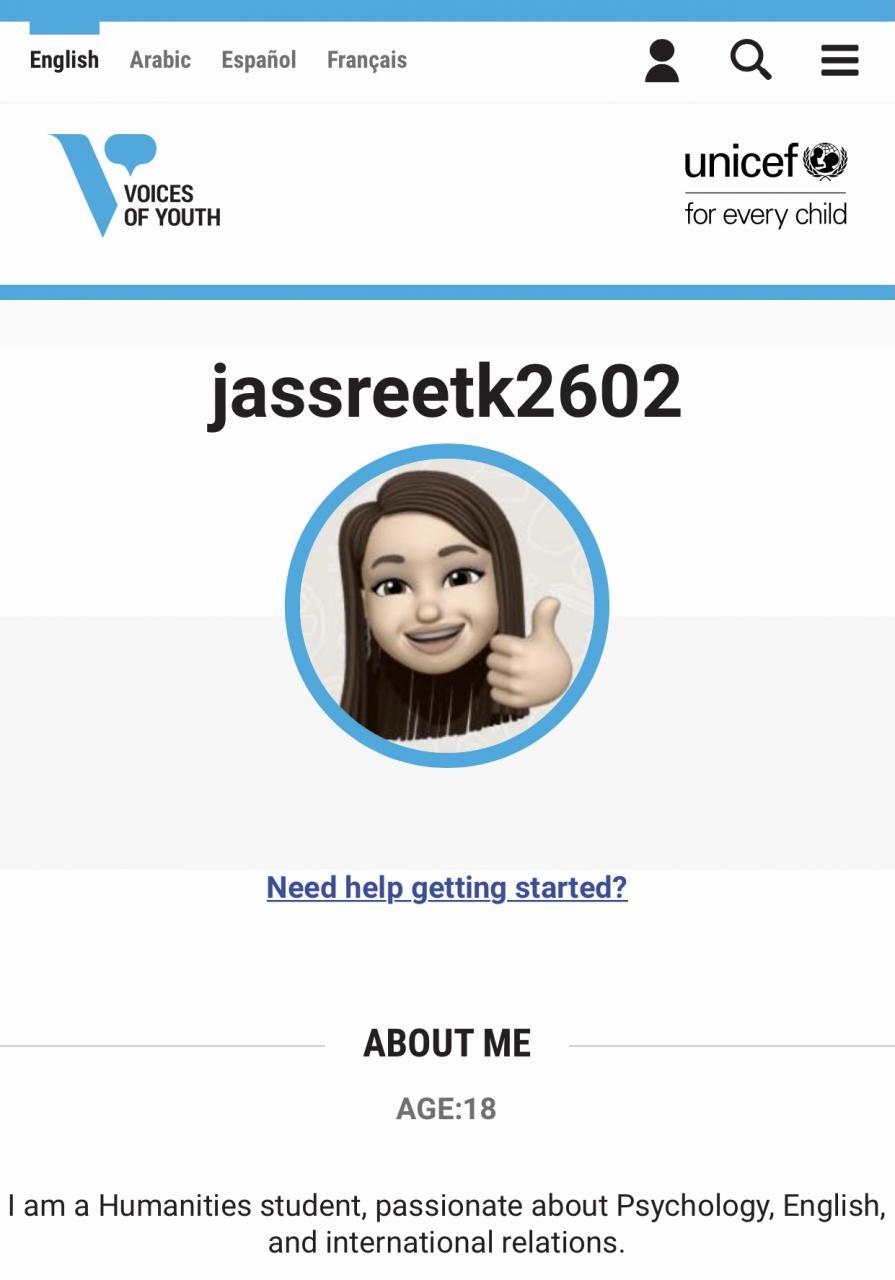Open the user account icon
Screen dimensions: 895x1280
coord(661,61)
